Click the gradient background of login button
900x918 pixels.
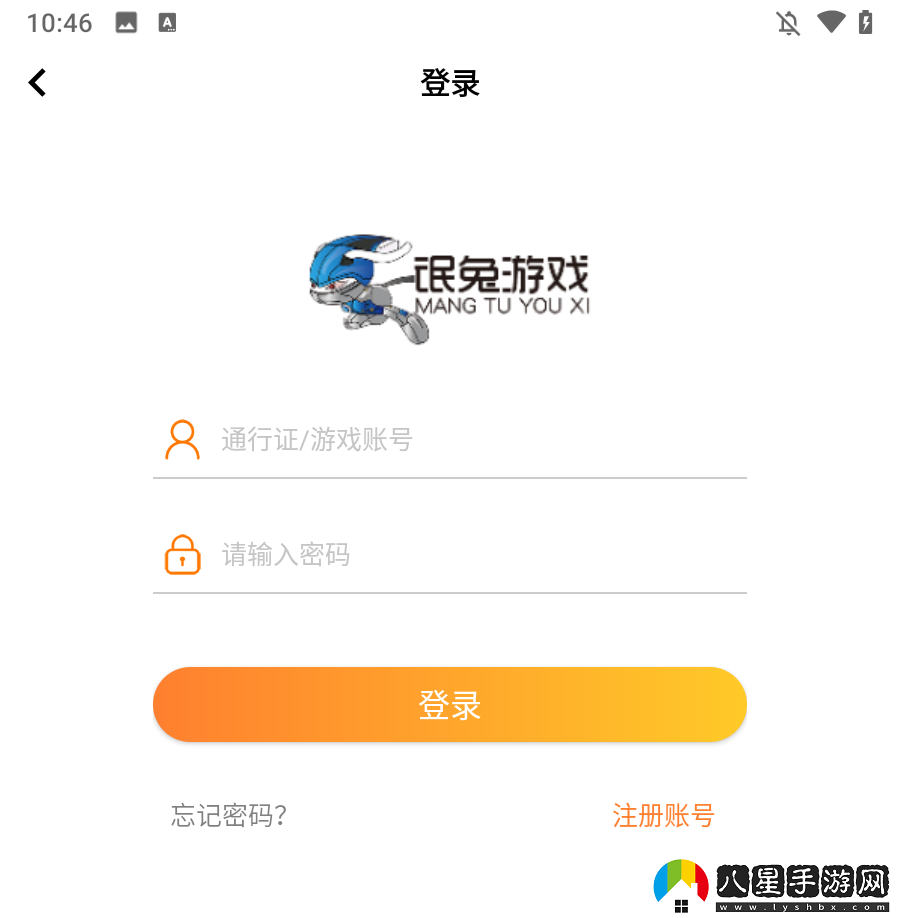click(450, 704)
